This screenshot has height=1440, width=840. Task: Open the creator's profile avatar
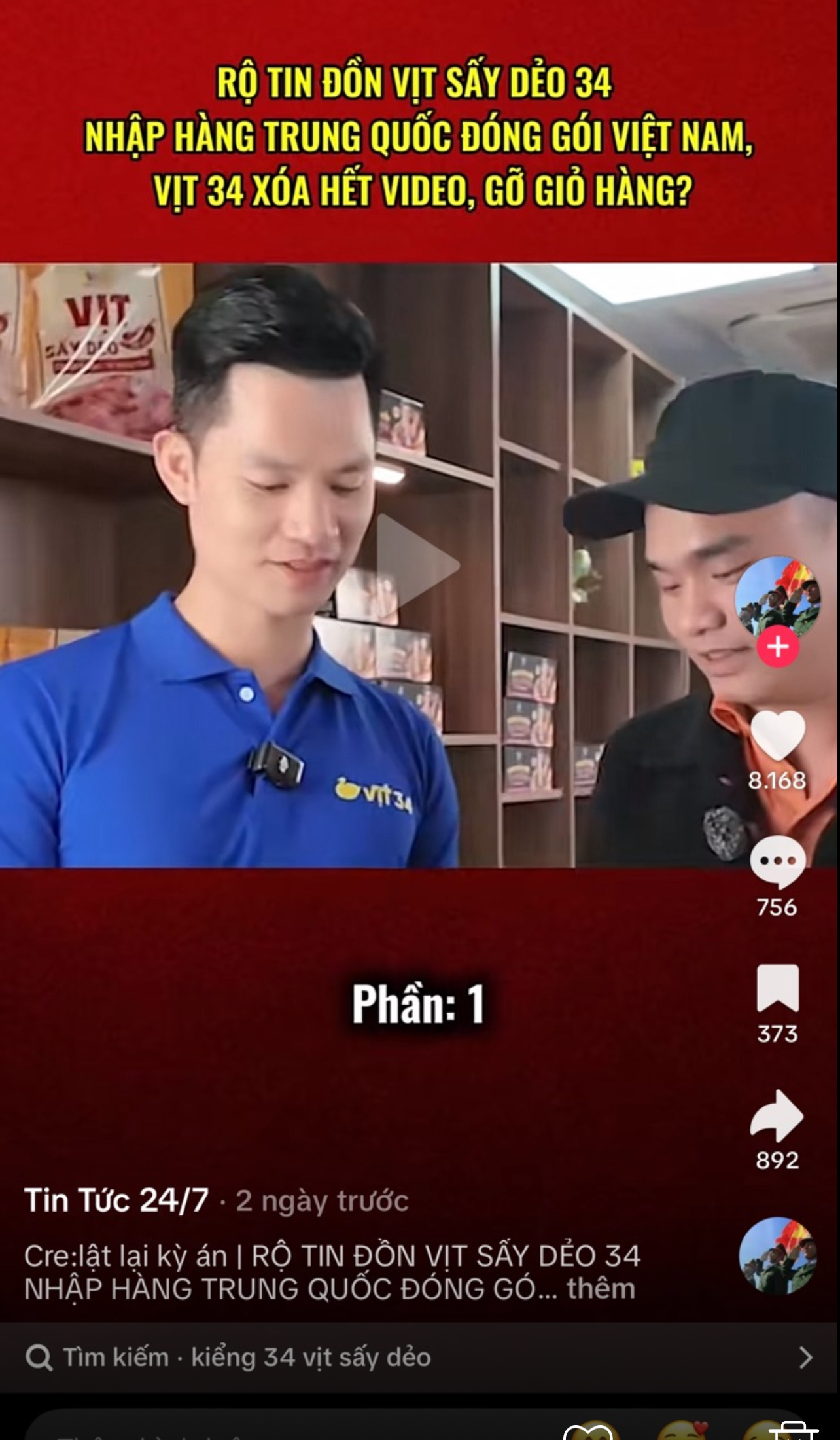click(x=777, y=596)
